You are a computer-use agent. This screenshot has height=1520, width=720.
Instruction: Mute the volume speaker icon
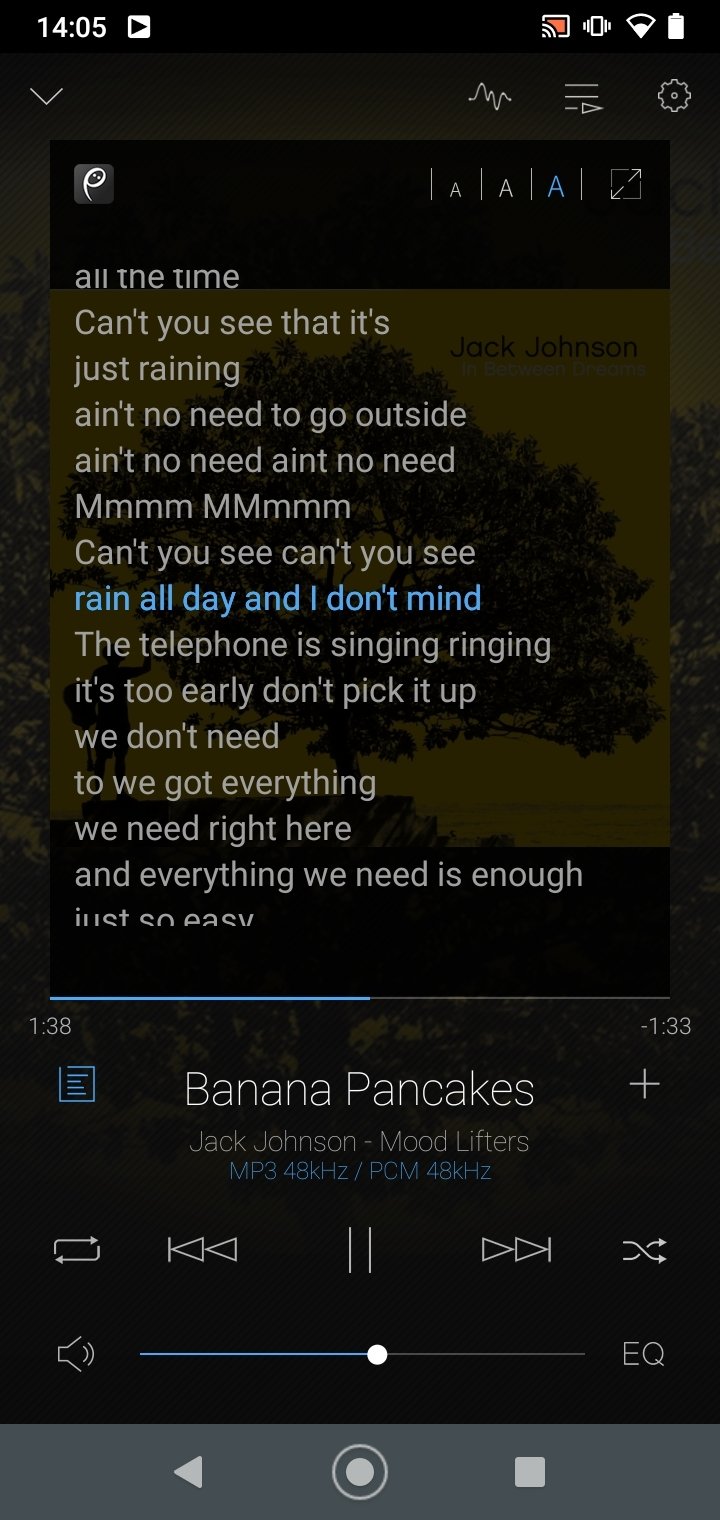[76, 1355]
